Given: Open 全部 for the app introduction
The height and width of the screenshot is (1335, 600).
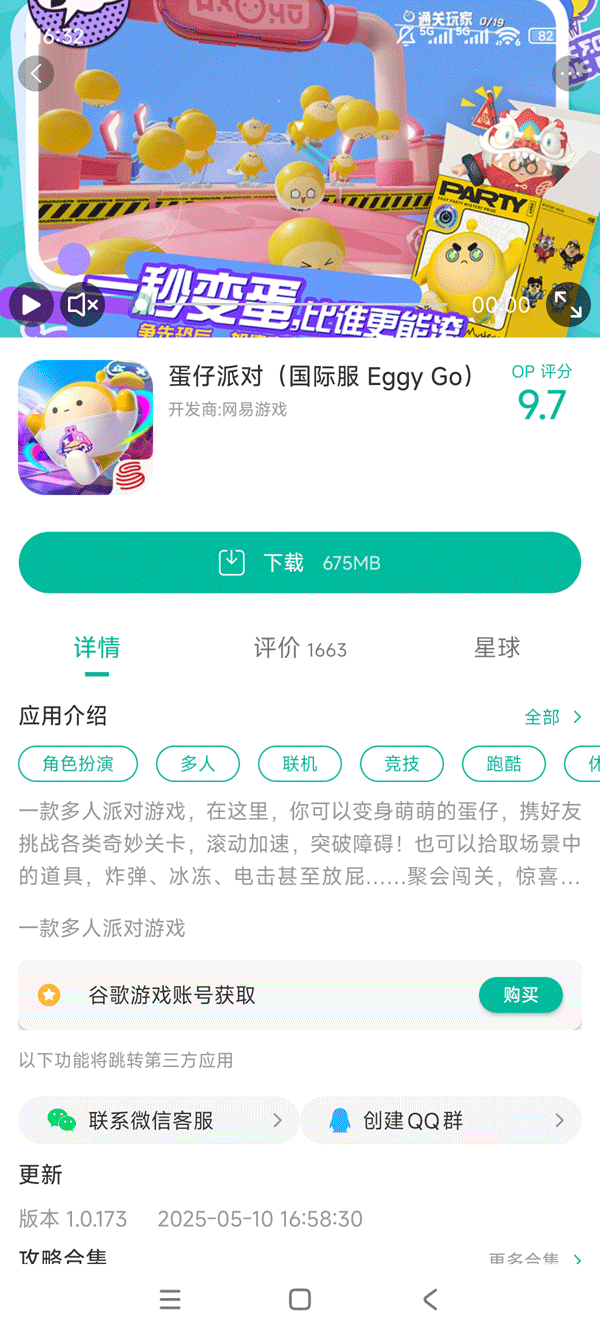Looking at the screenshot, I should coord(552,717).
